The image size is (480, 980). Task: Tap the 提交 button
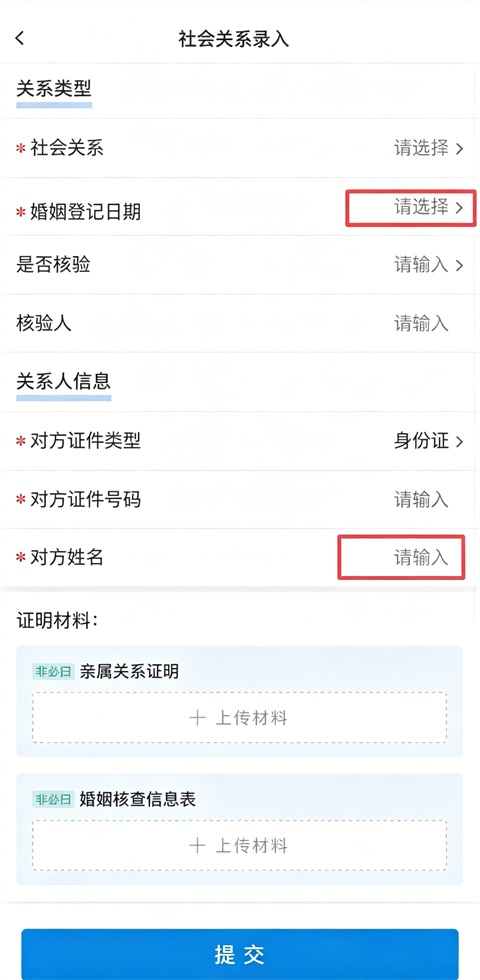click(240, 954)
